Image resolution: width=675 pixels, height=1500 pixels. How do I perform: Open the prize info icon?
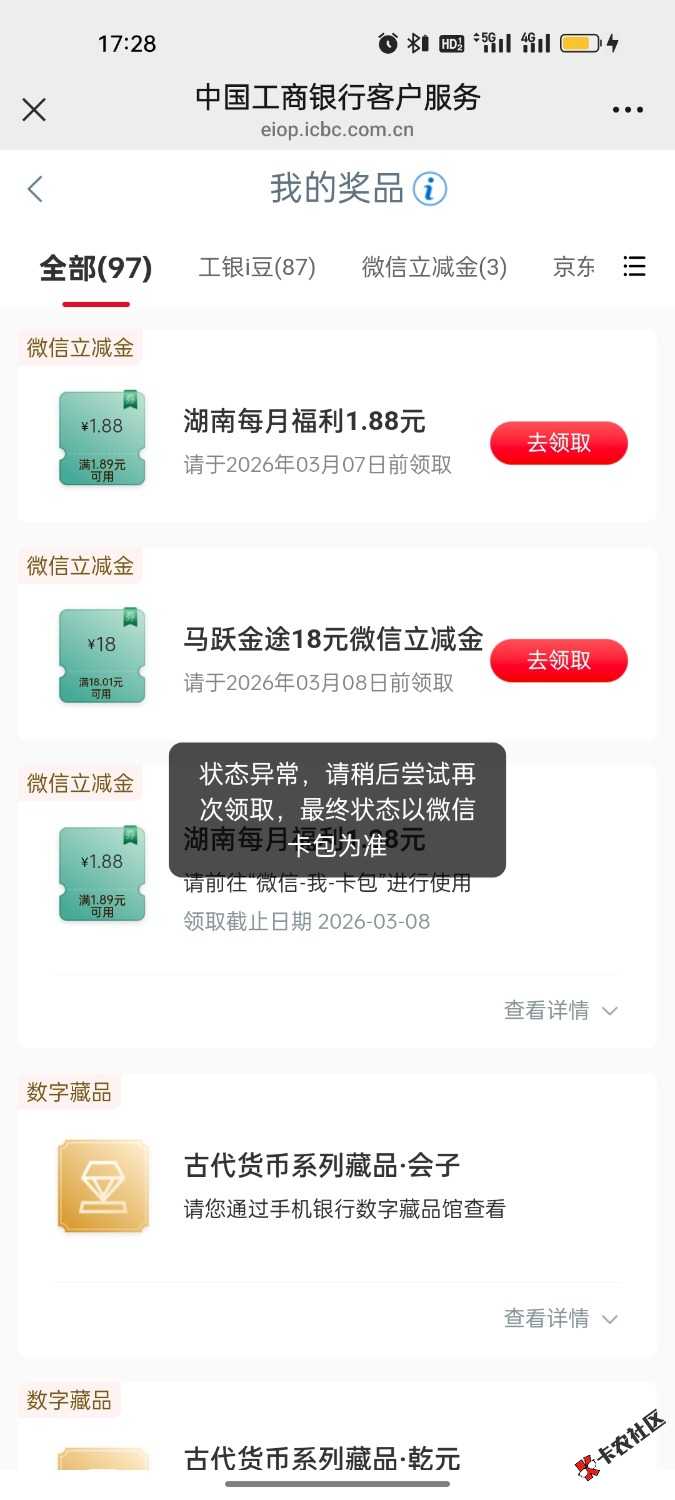tap(430, 189)
